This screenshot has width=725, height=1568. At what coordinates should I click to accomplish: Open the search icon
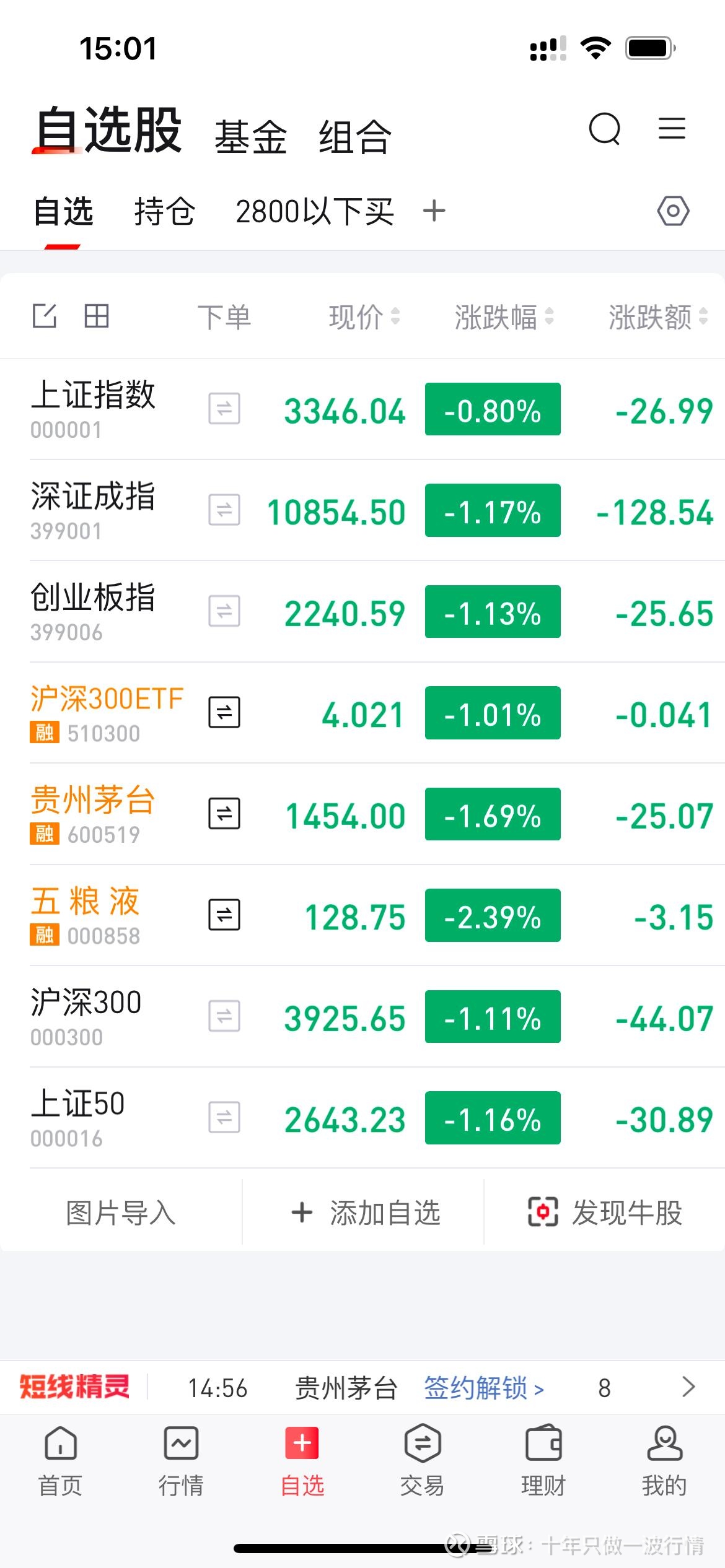click(604, 130)
